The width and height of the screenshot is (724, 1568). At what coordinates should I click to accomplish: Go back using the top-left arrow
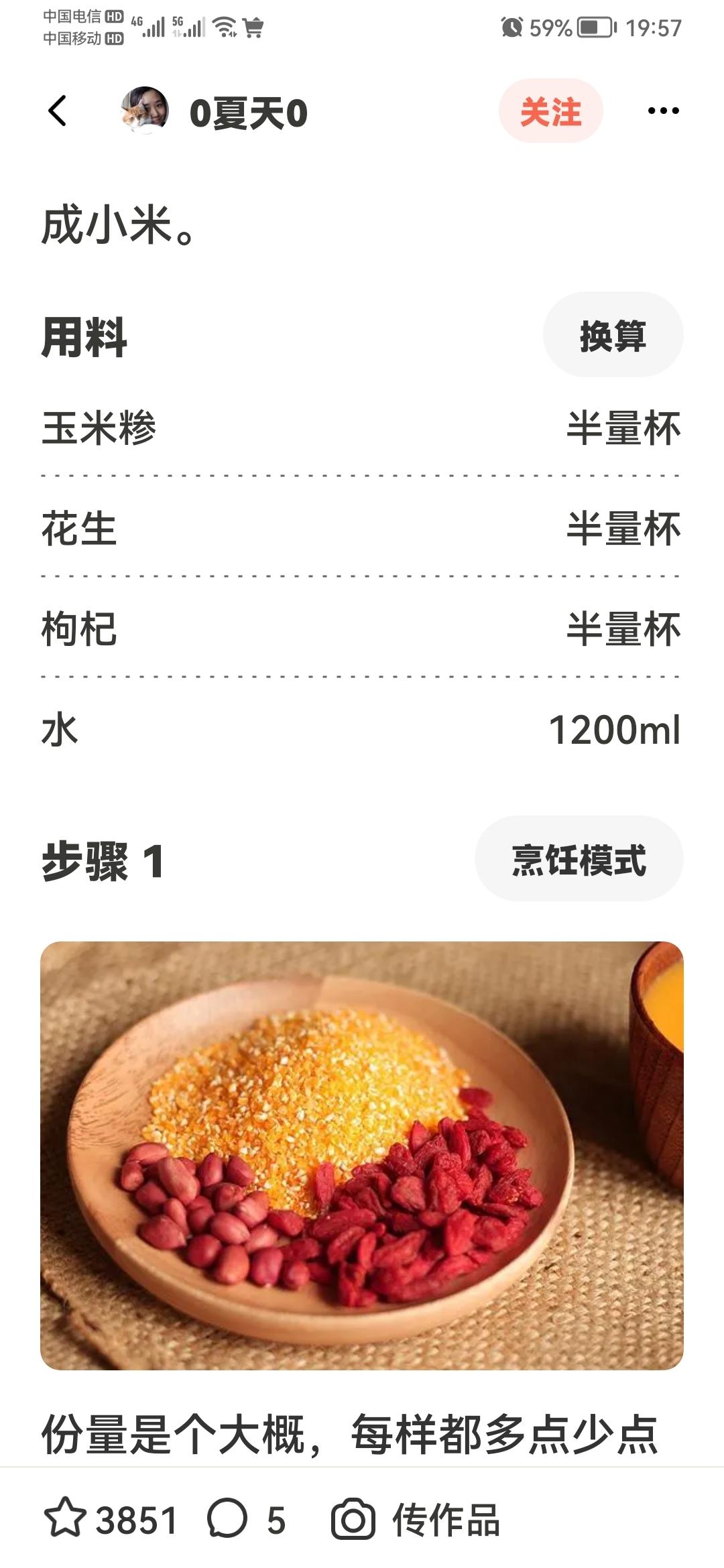pyautogui.click(x=58, y=111)
